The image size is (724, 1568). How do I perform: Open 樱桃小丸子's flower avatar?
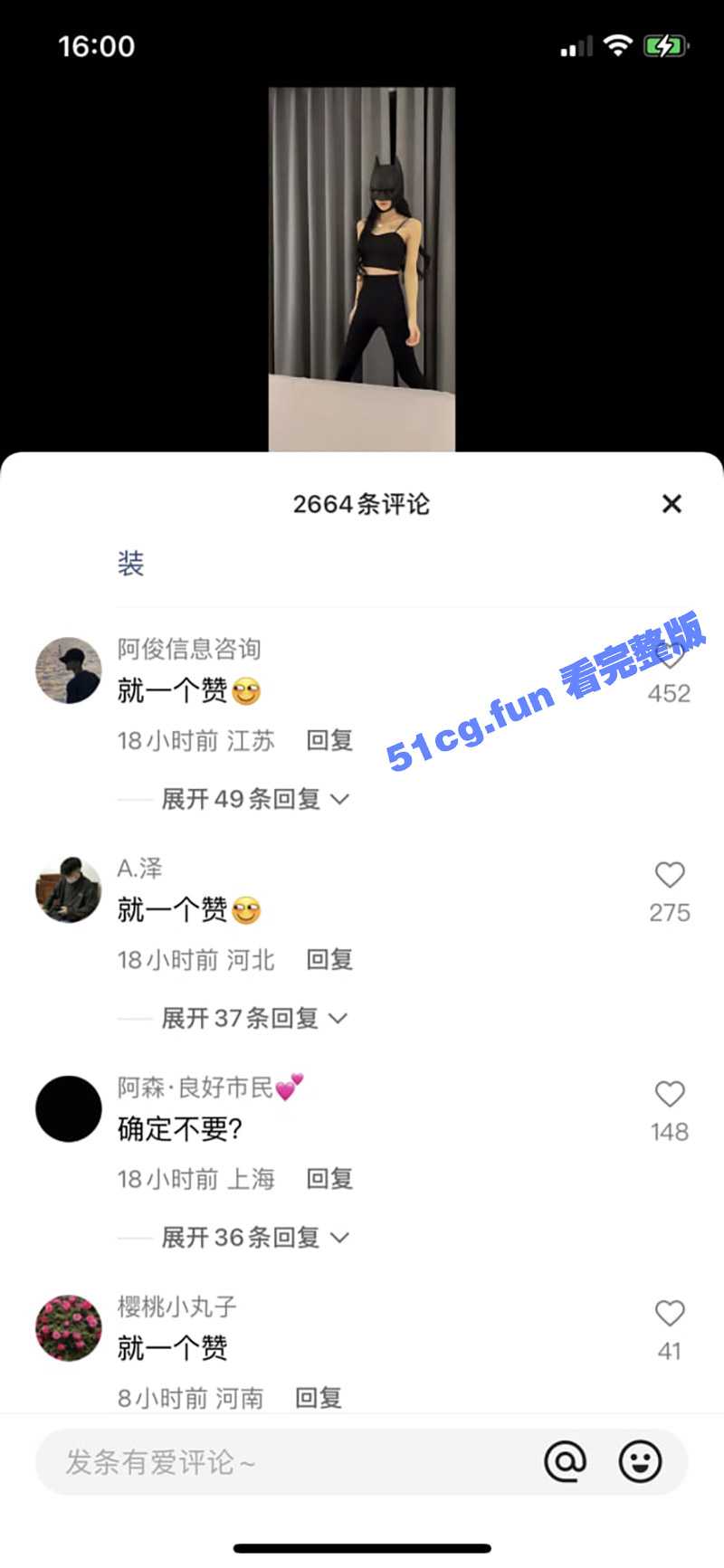click(69, 1327)
